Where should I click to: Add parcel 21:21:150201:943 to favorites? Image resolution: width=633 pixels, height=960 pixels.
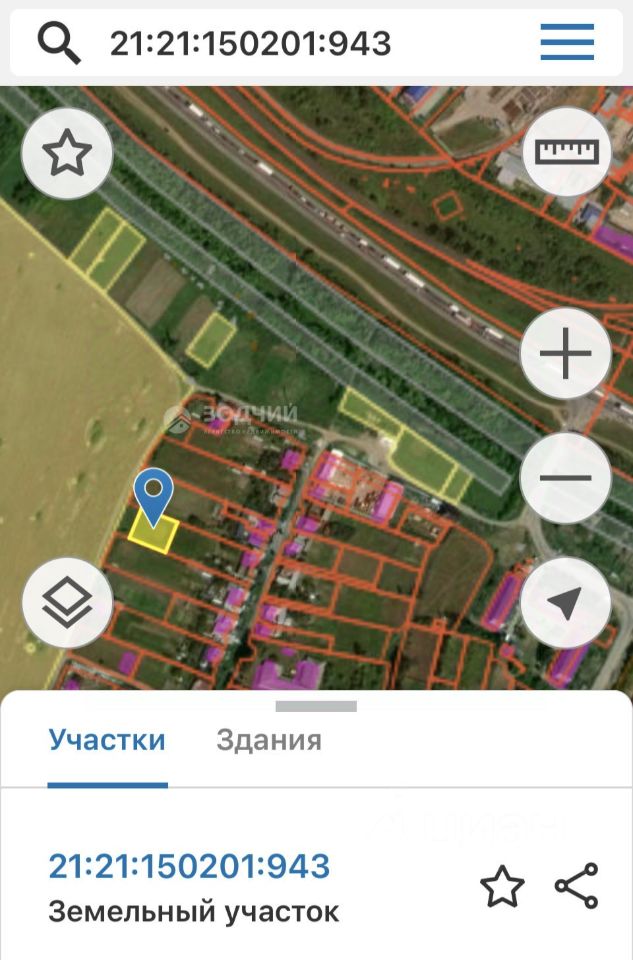pyautogui.click(x=501, y=887)
